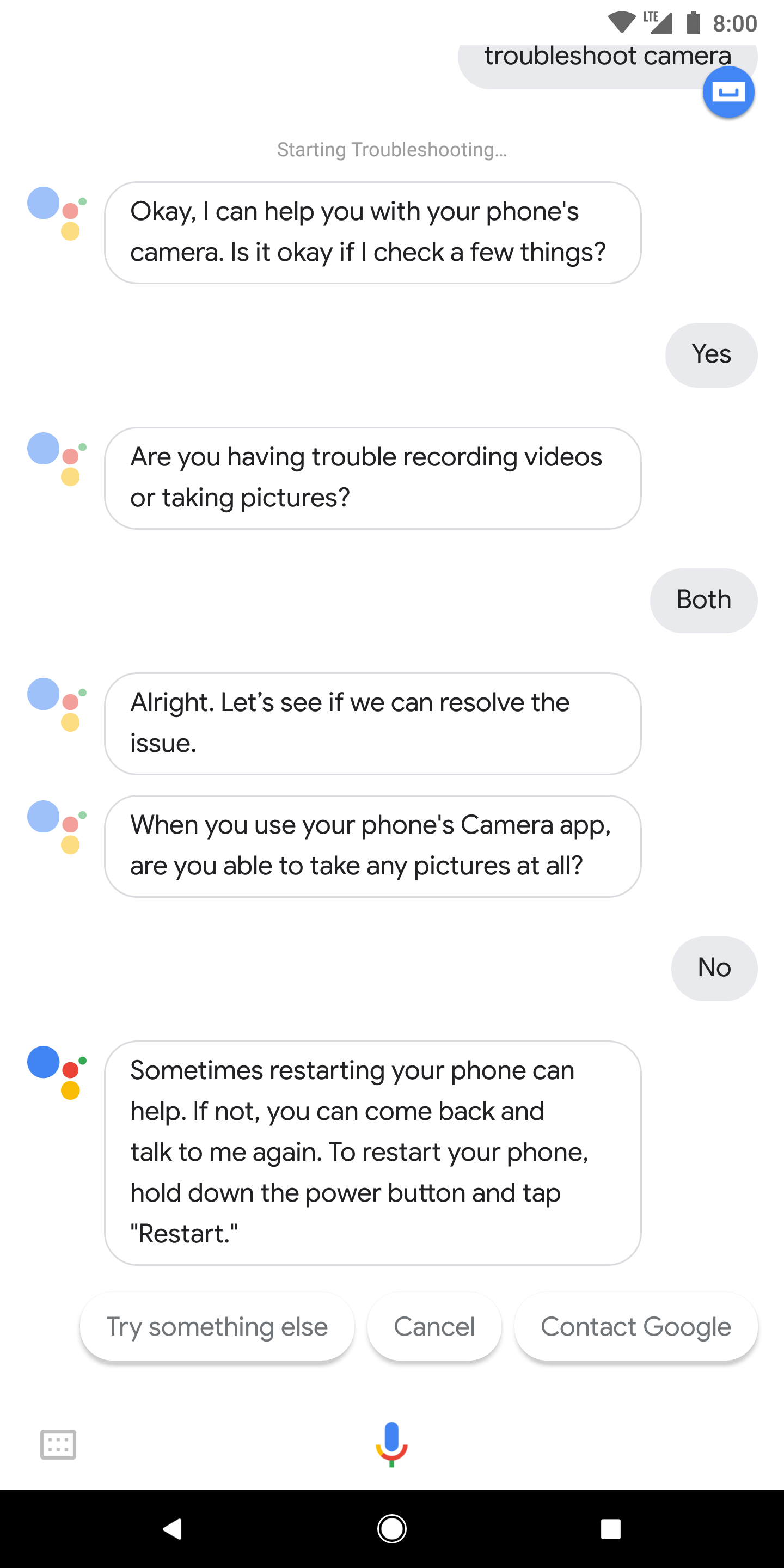The image size is (784, 1568).
Task: Open the keyboard input icon
Action: click(x=58, y=1444)
